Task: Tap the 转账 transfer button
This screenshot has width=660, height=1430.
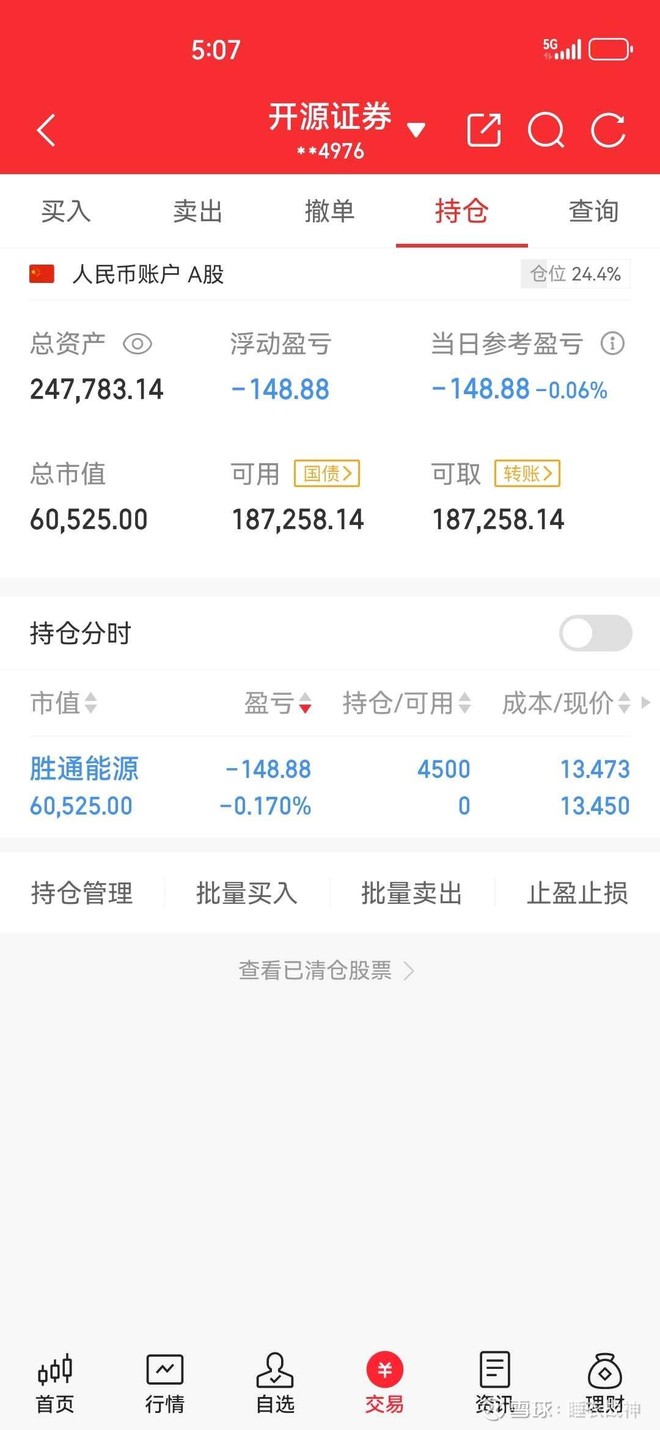Action: coord(527,473)
